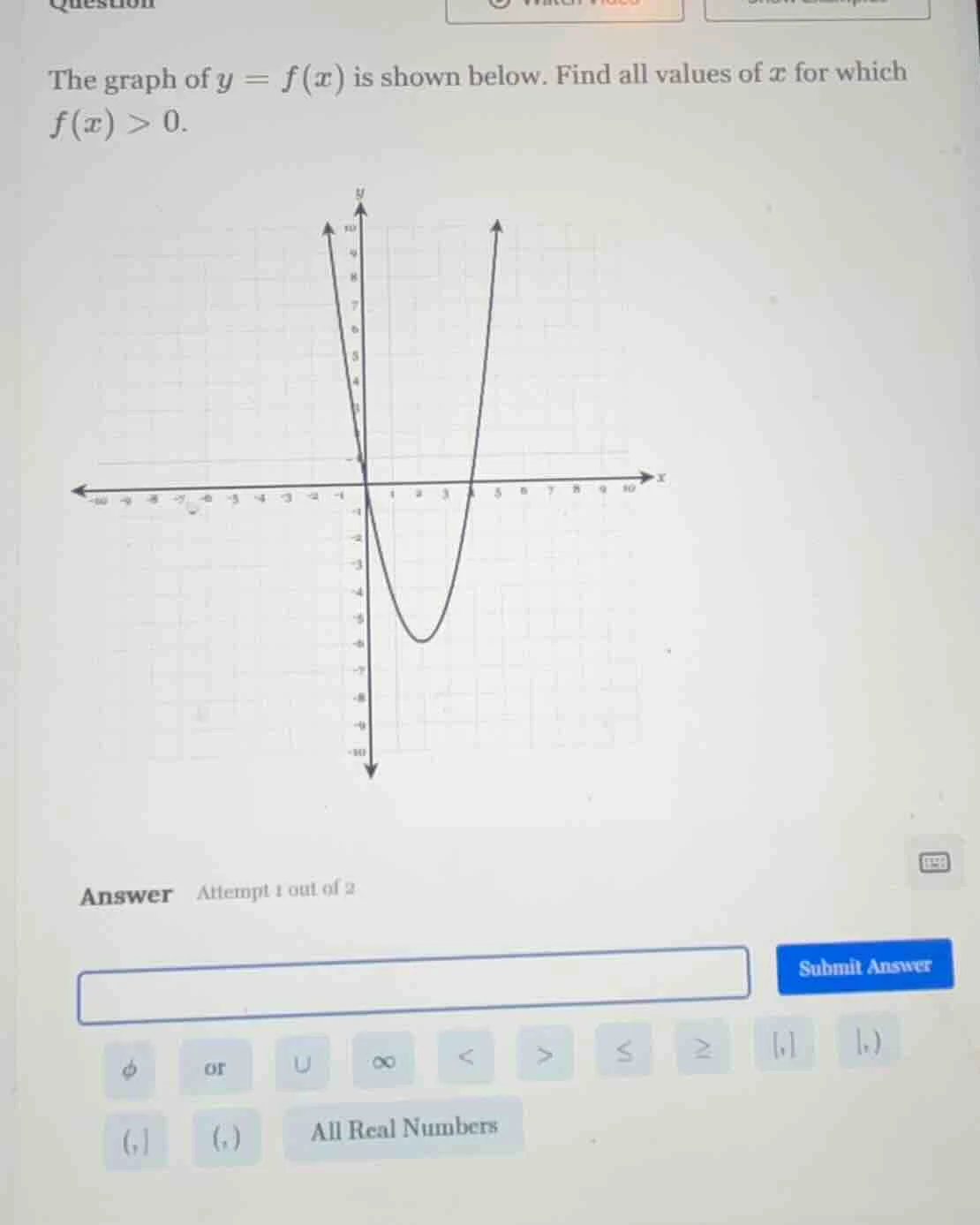Insert the infinity symbol

[x=385, y=1062]
